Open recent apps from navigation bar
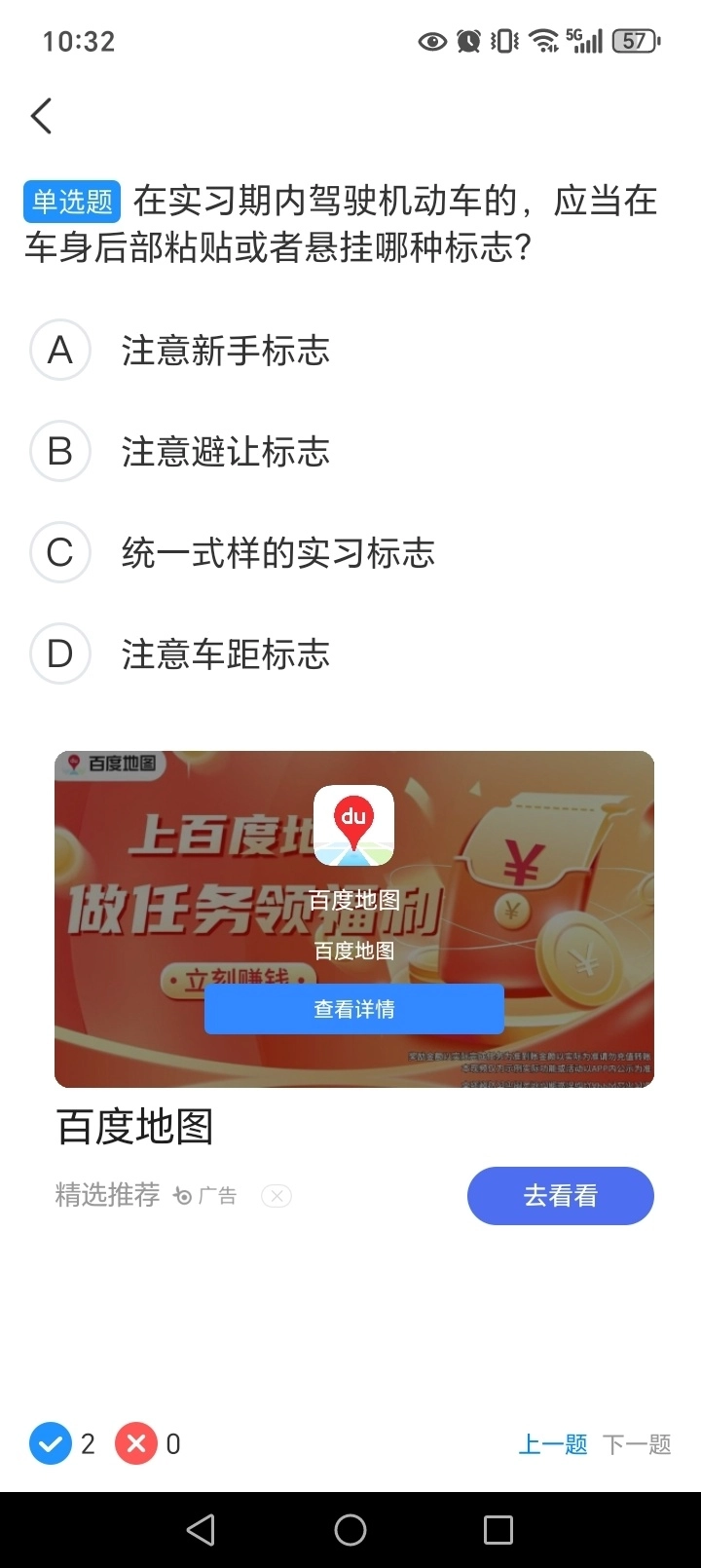 coord(498,1530)
